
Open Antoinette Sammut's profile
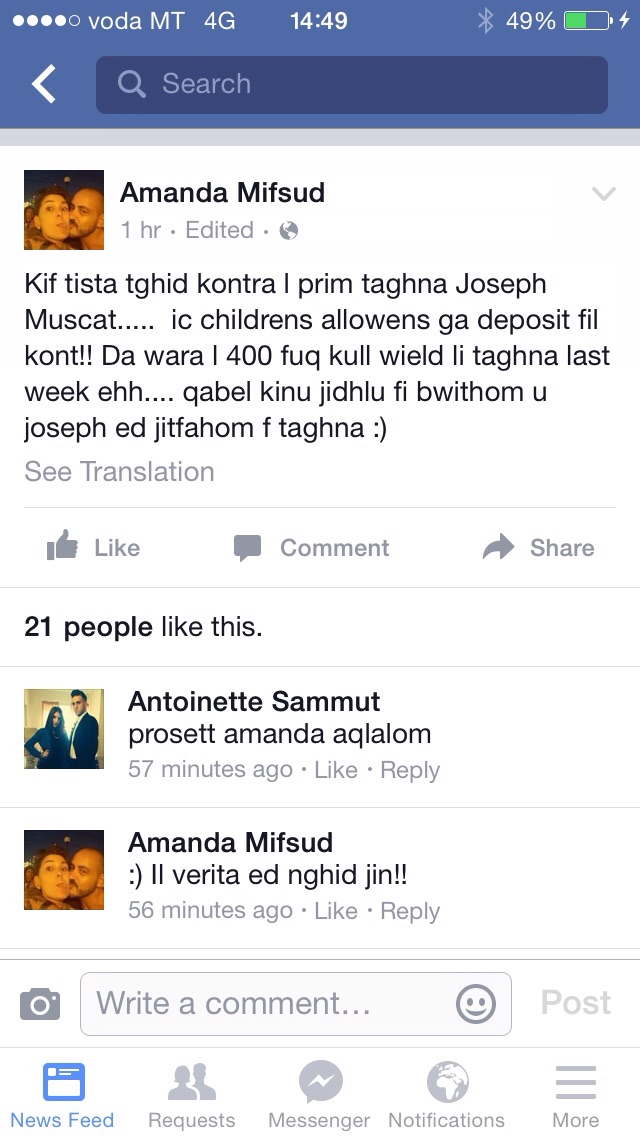click(254, 702)
